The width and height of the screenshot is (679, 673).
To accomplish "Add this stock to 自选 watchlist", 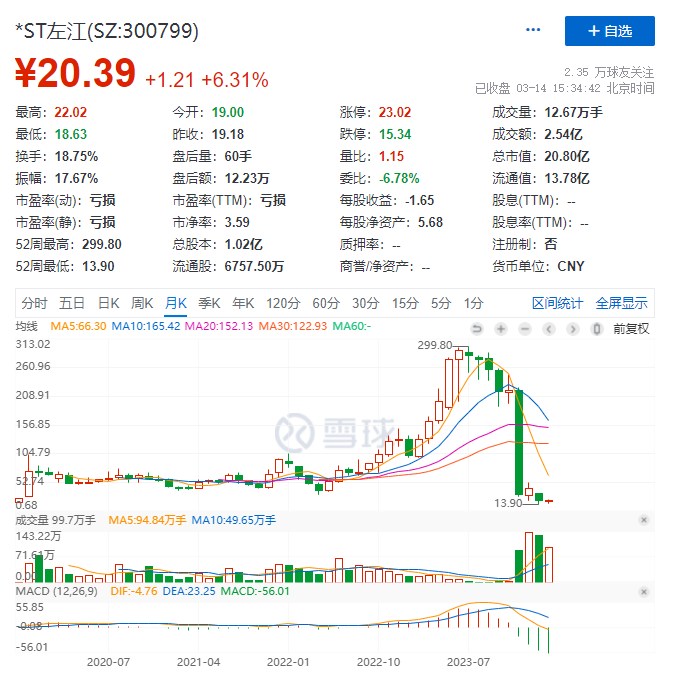I will click(609, 31).
